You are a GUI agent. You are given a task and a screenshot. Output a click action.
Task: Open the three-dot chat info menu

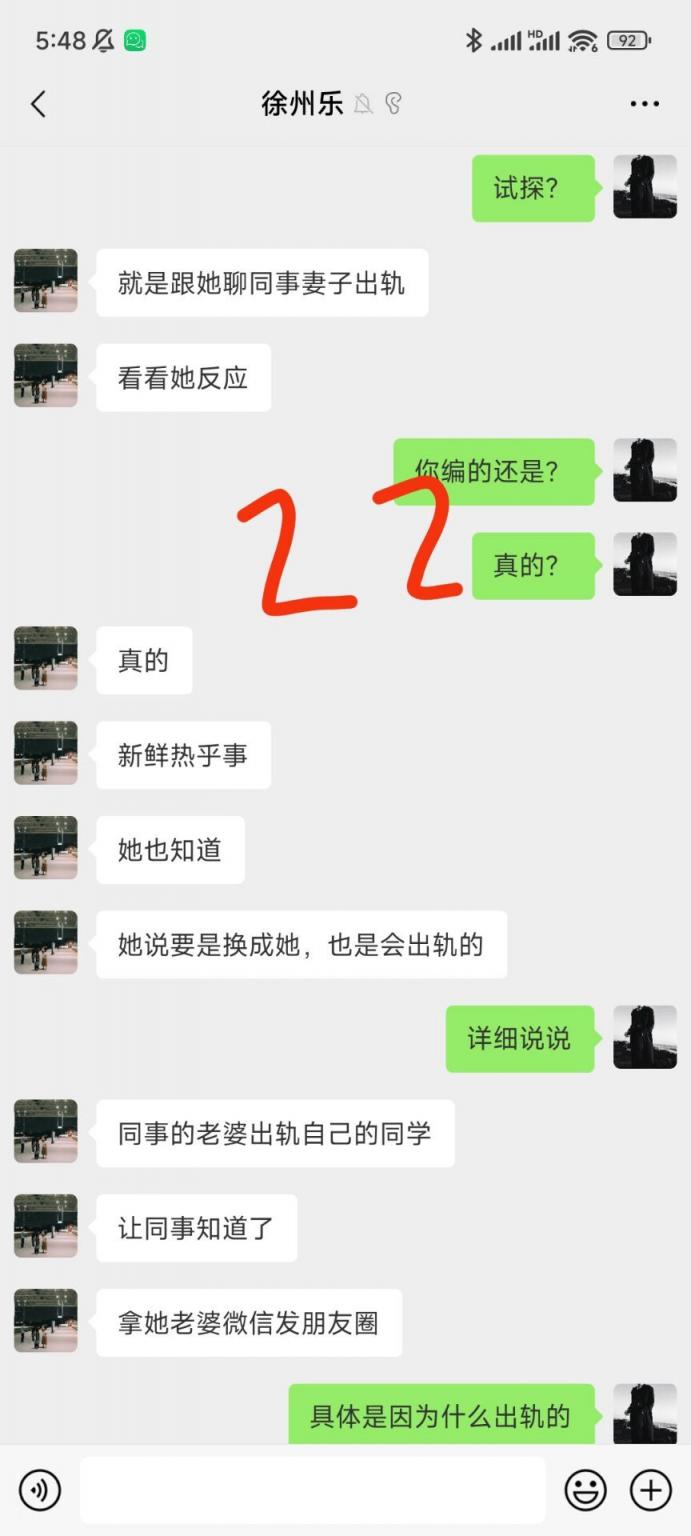point(644,104)
